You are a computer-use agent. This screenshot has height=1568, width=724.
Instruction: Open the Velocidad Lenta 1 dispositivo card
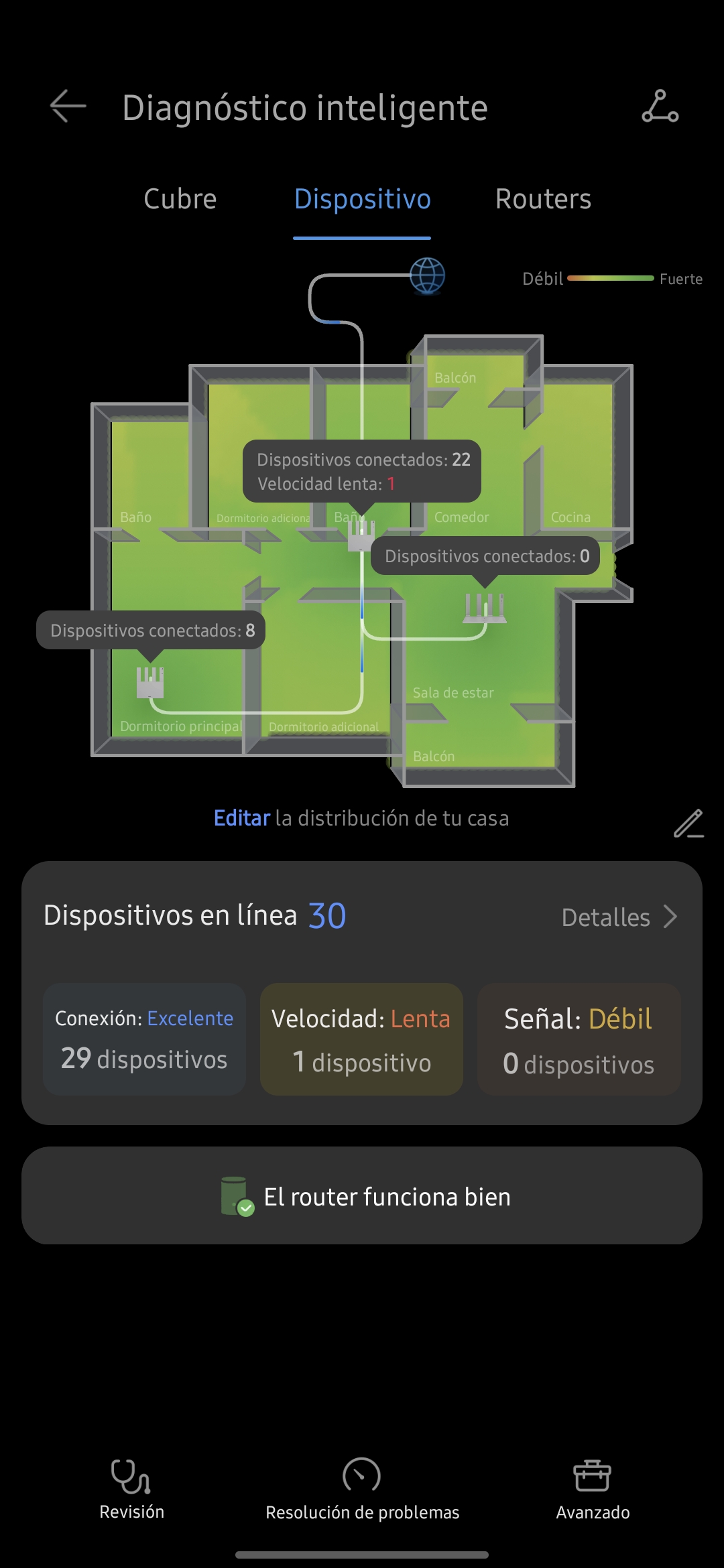[361, 1039]
